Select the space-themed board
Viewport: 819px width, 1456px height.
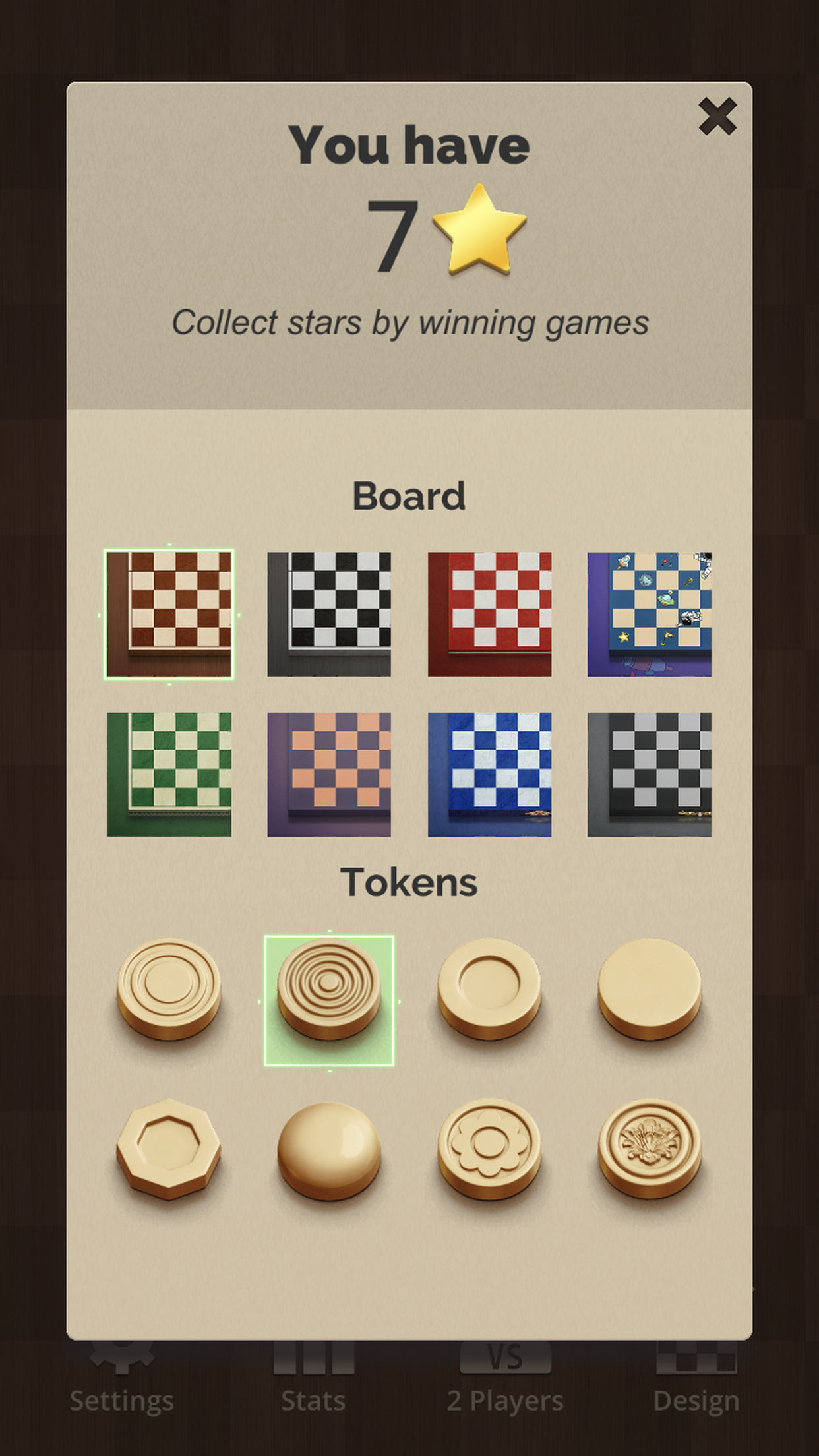(650, 614)
